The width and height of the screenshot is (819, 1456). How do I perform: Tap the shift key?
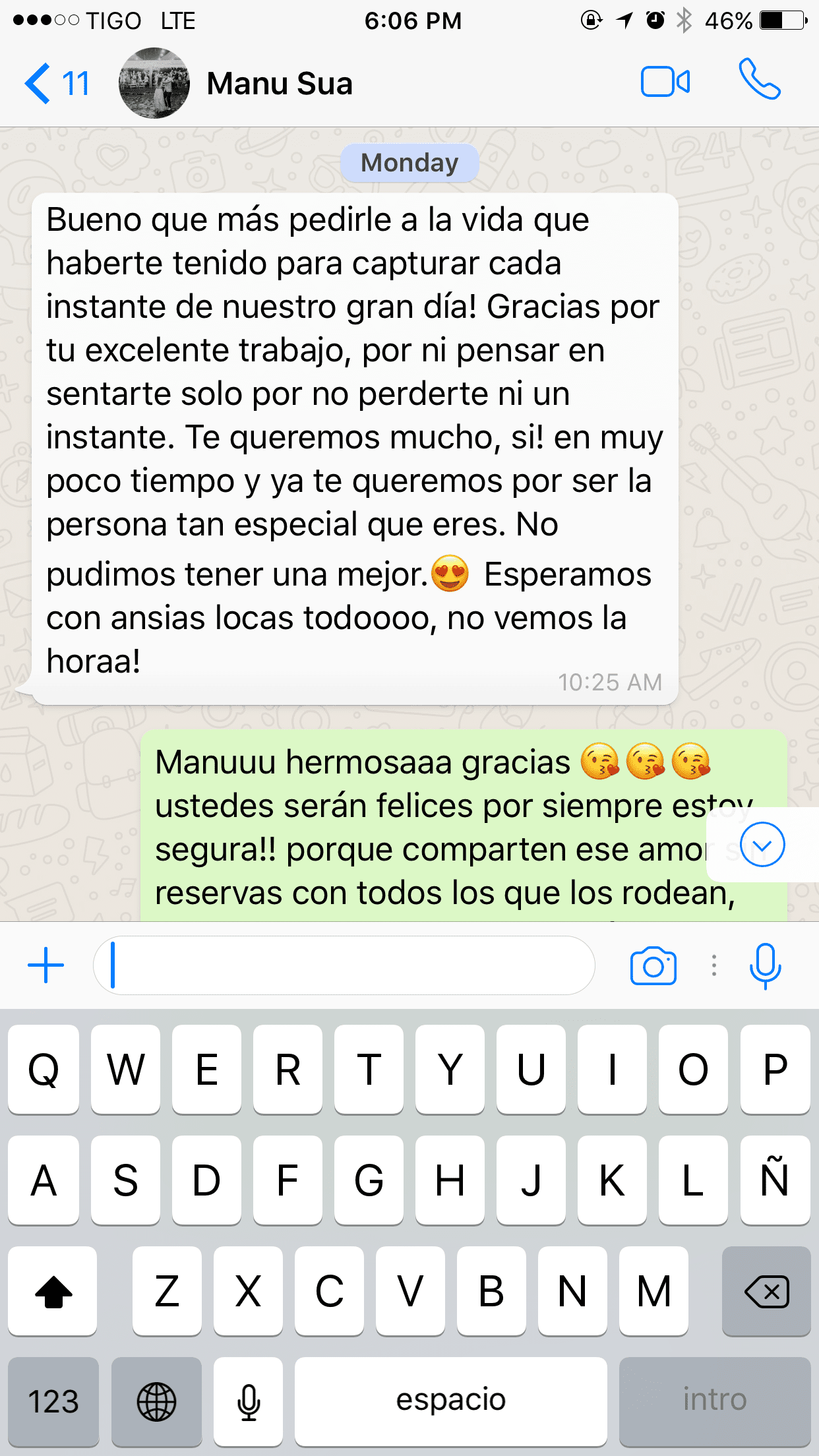pos(53,1291)
